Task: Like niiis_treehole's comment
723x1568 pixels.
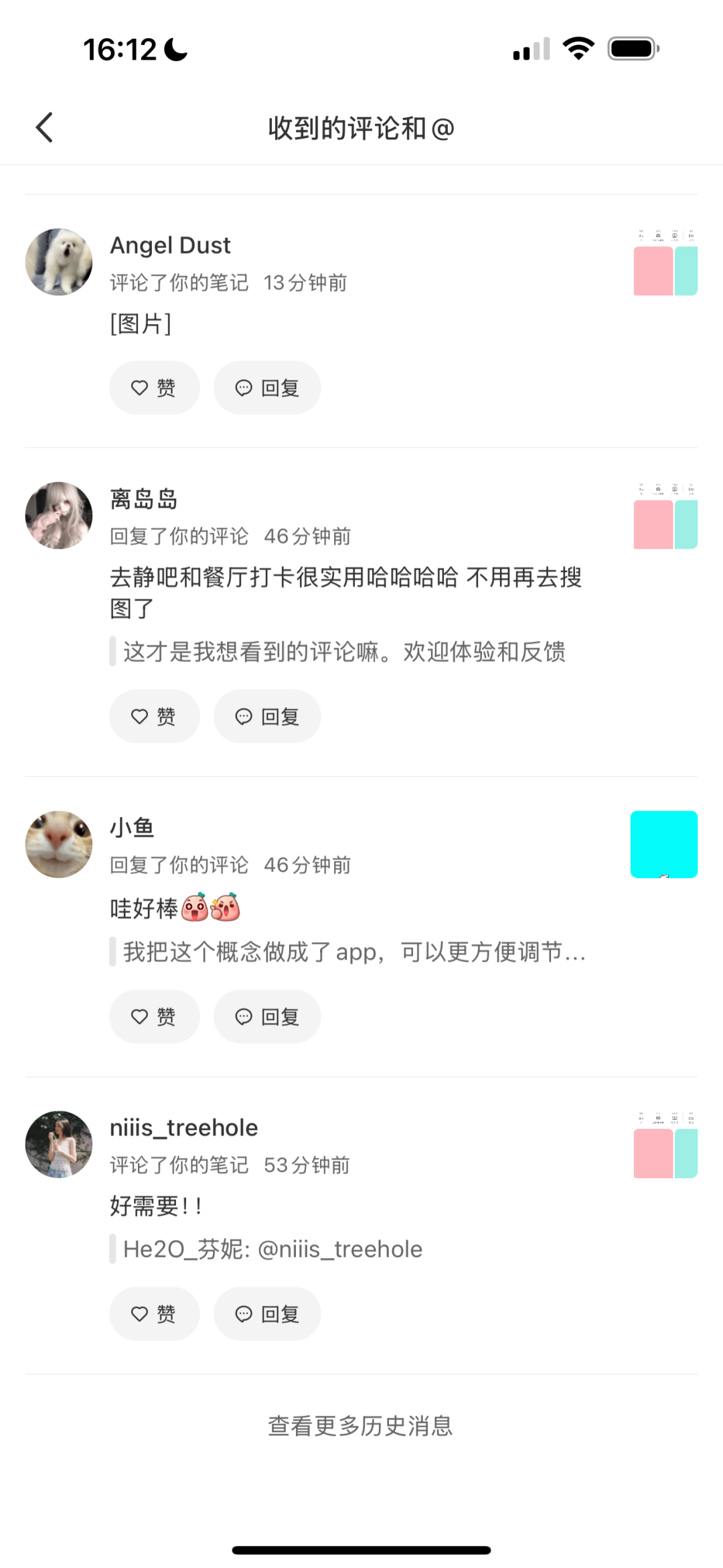Action: click(154, 1314)
